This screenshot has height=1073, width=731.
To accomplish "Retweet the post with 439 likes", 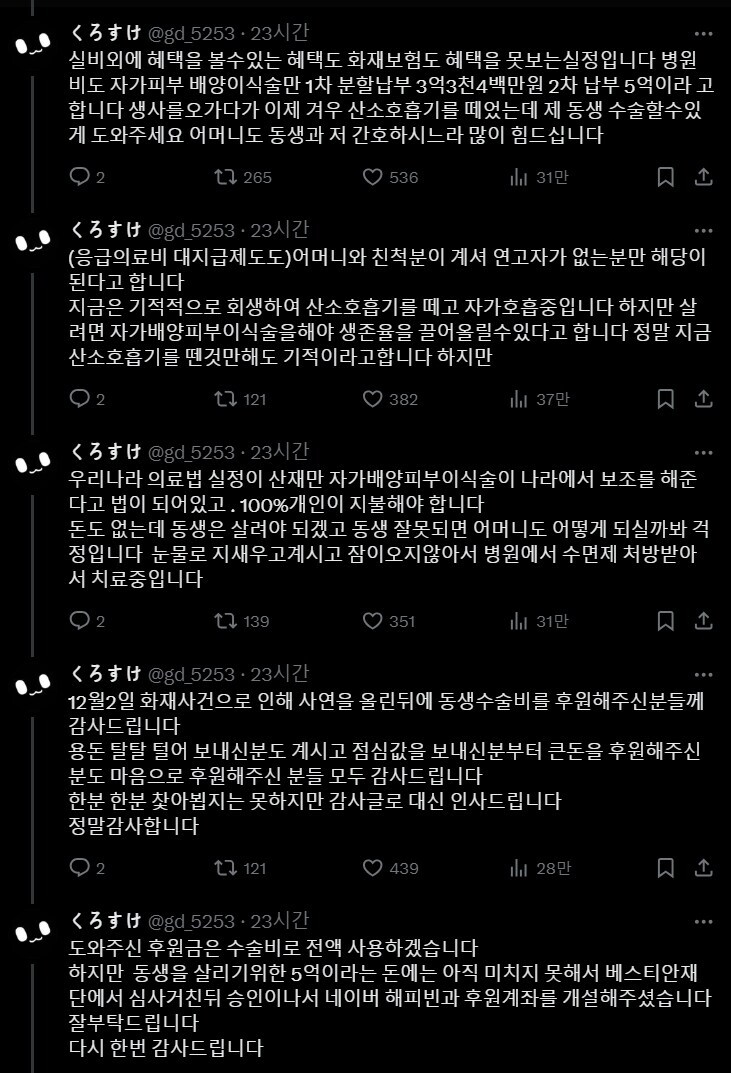I will 226,868.
